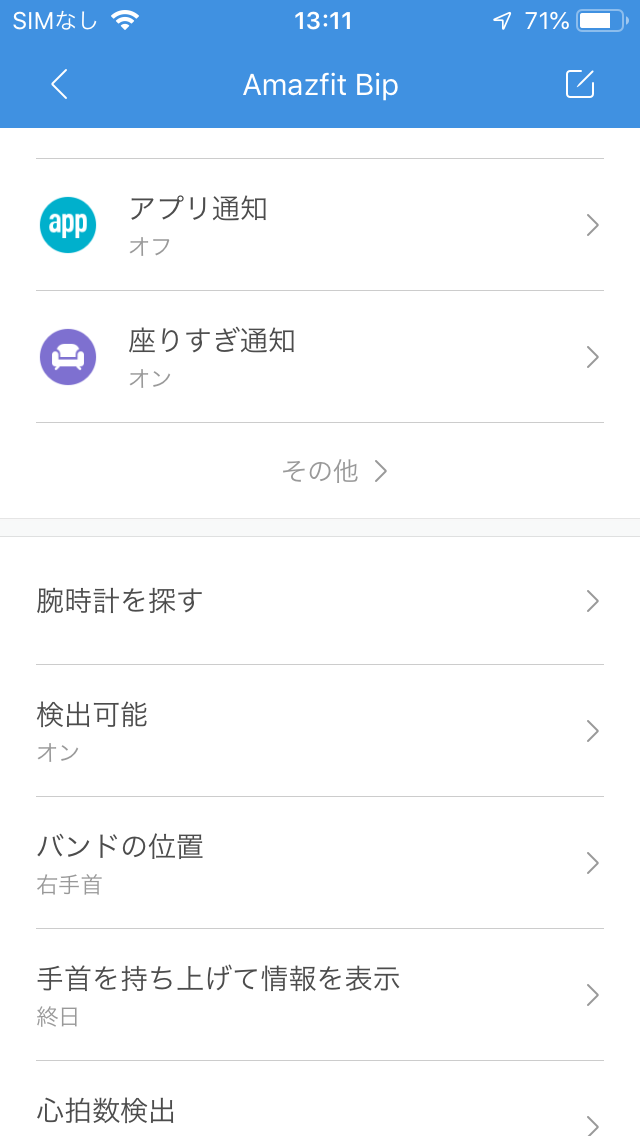The width and height of the screenshot is (640, 1136).
Task: Tap the edit icon in header
Action: click(x=580, y=84)
